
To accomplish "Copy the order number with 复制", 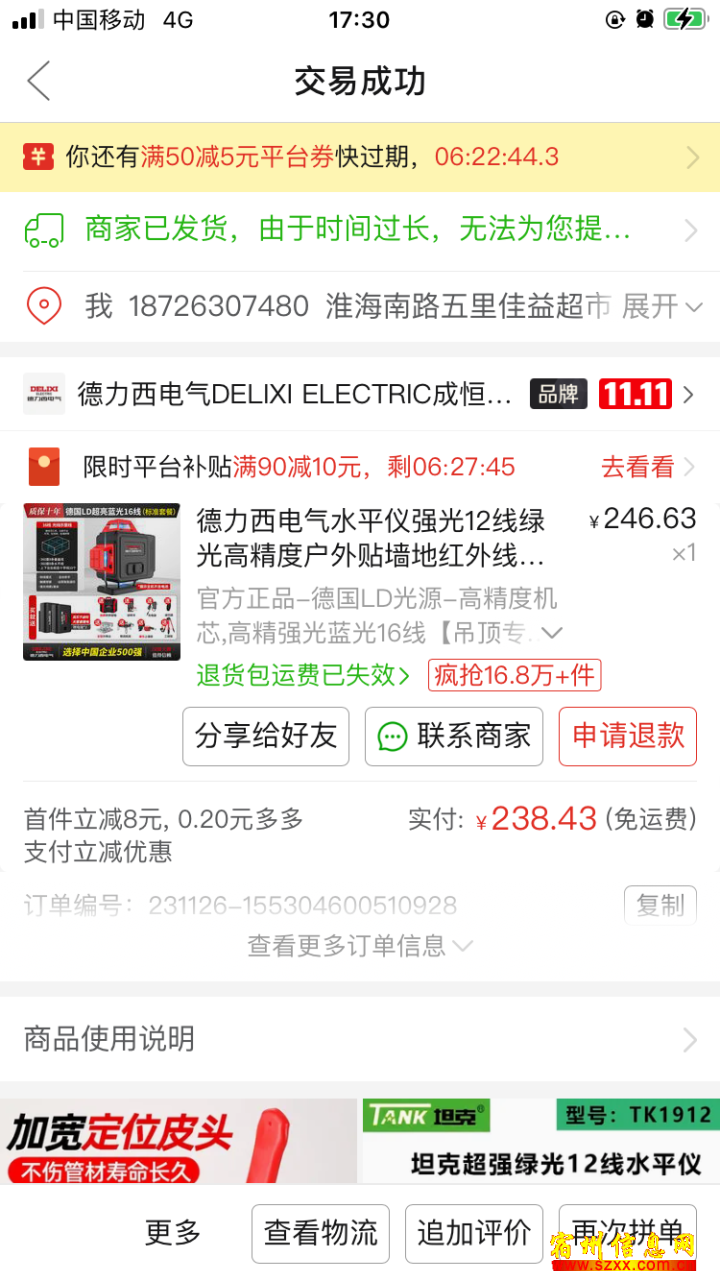I will [660, 905].
